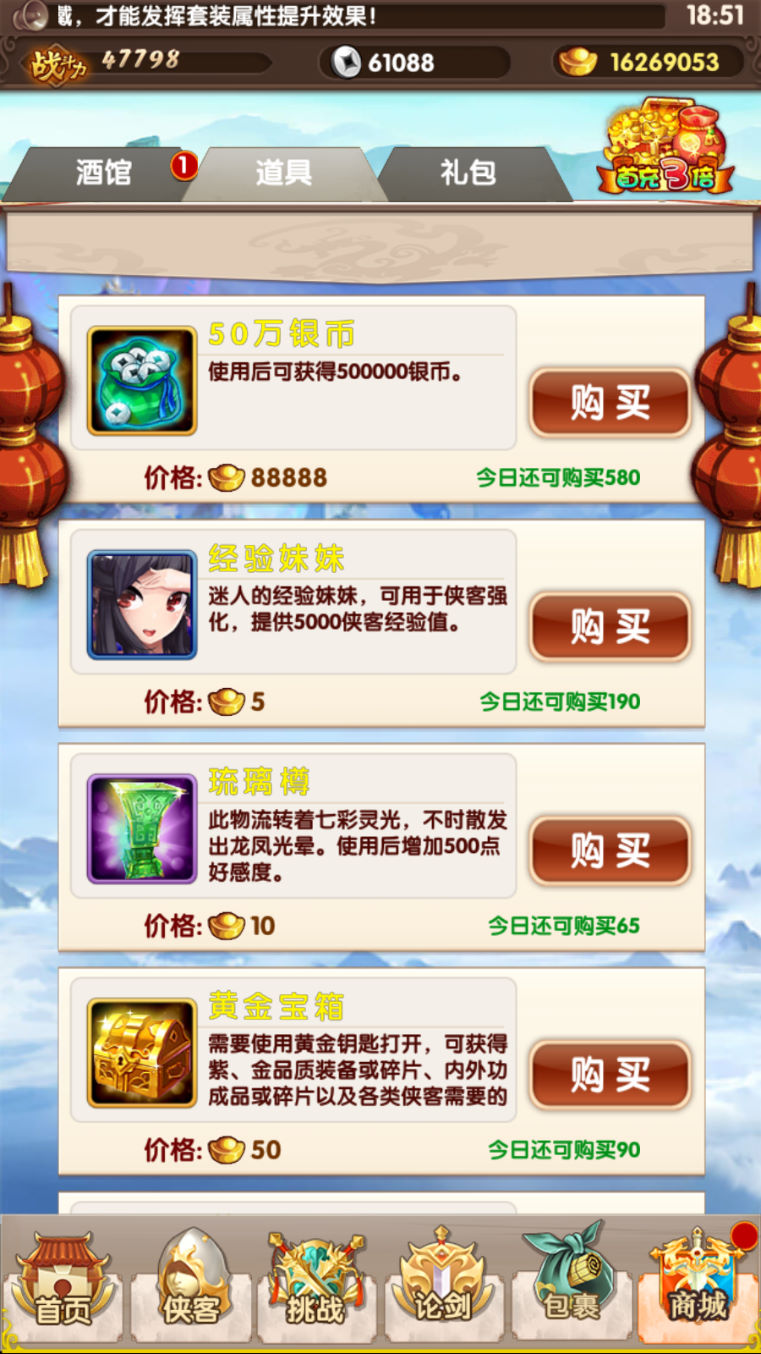Buy the 琉璃樽 item
Screen dimensions: 761x1354
point(610,851)
